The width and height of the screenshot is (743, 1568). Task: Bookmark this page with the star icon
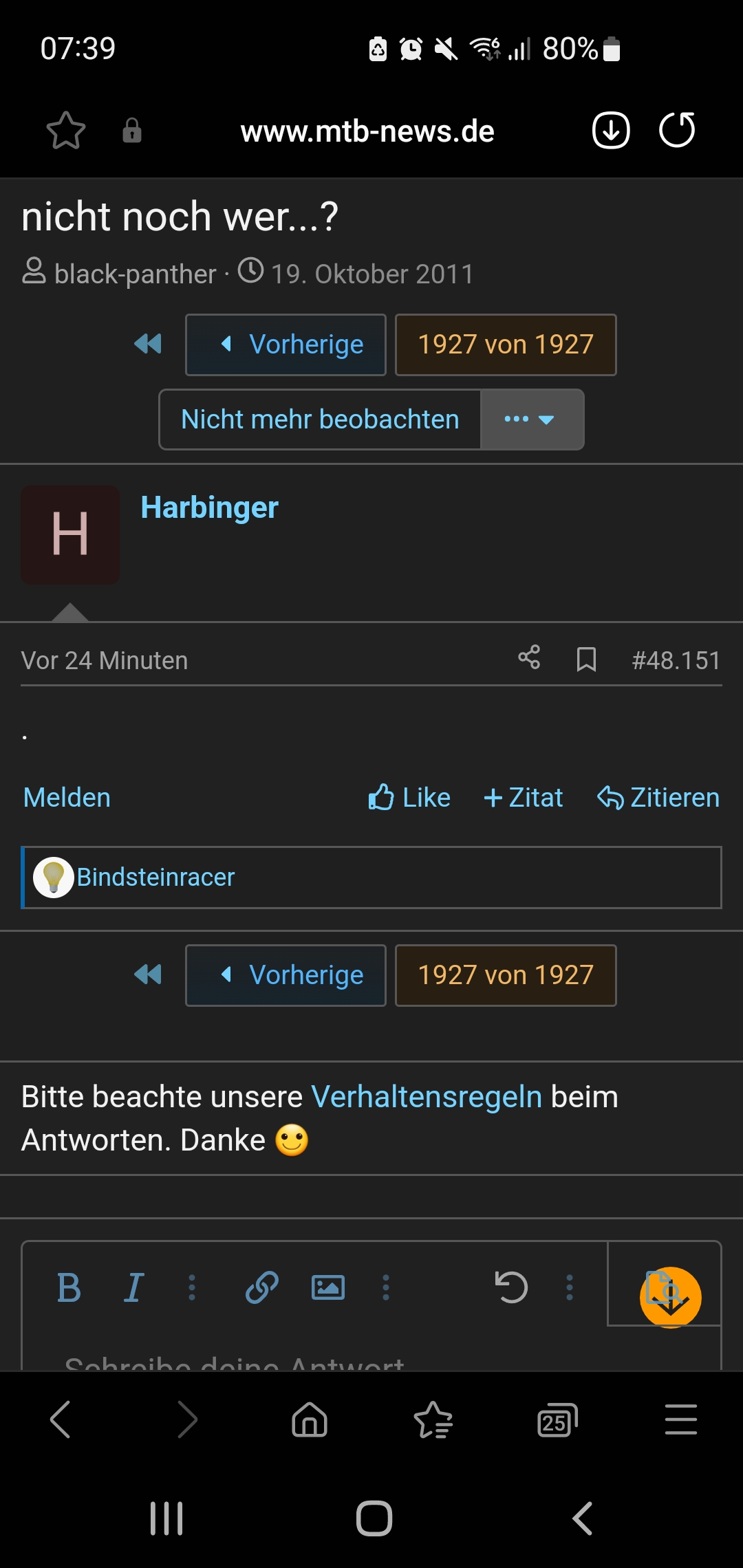tap(66, 131)
